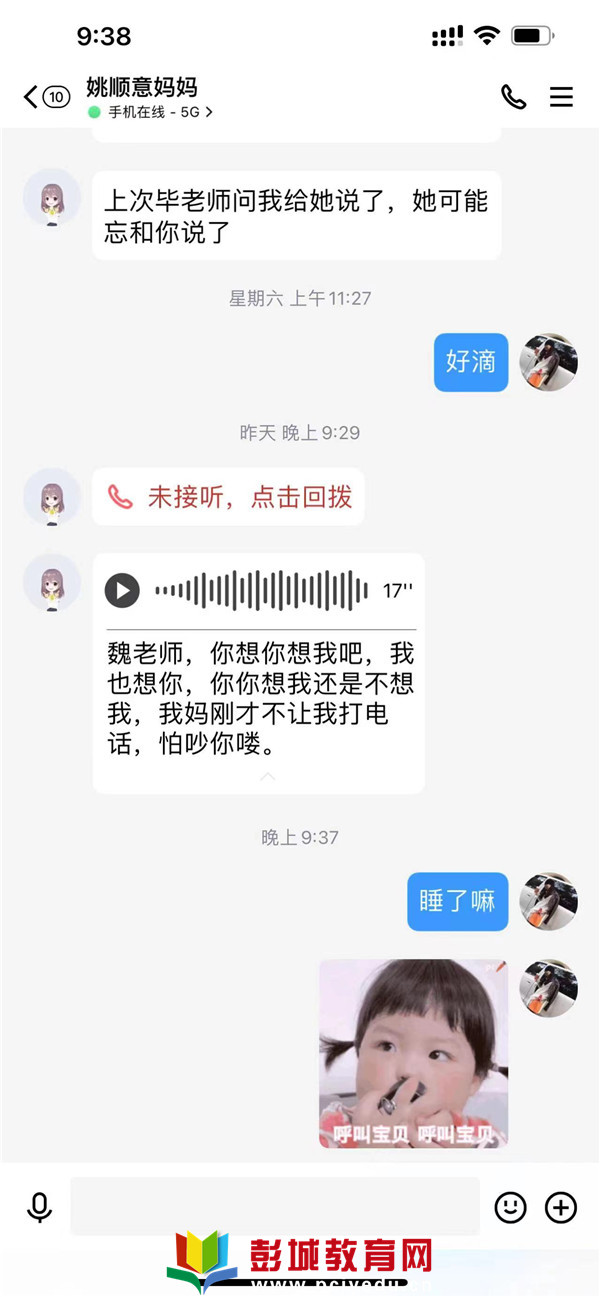Play the 17-second voice message
The image size is (600, 1297).
123,590
